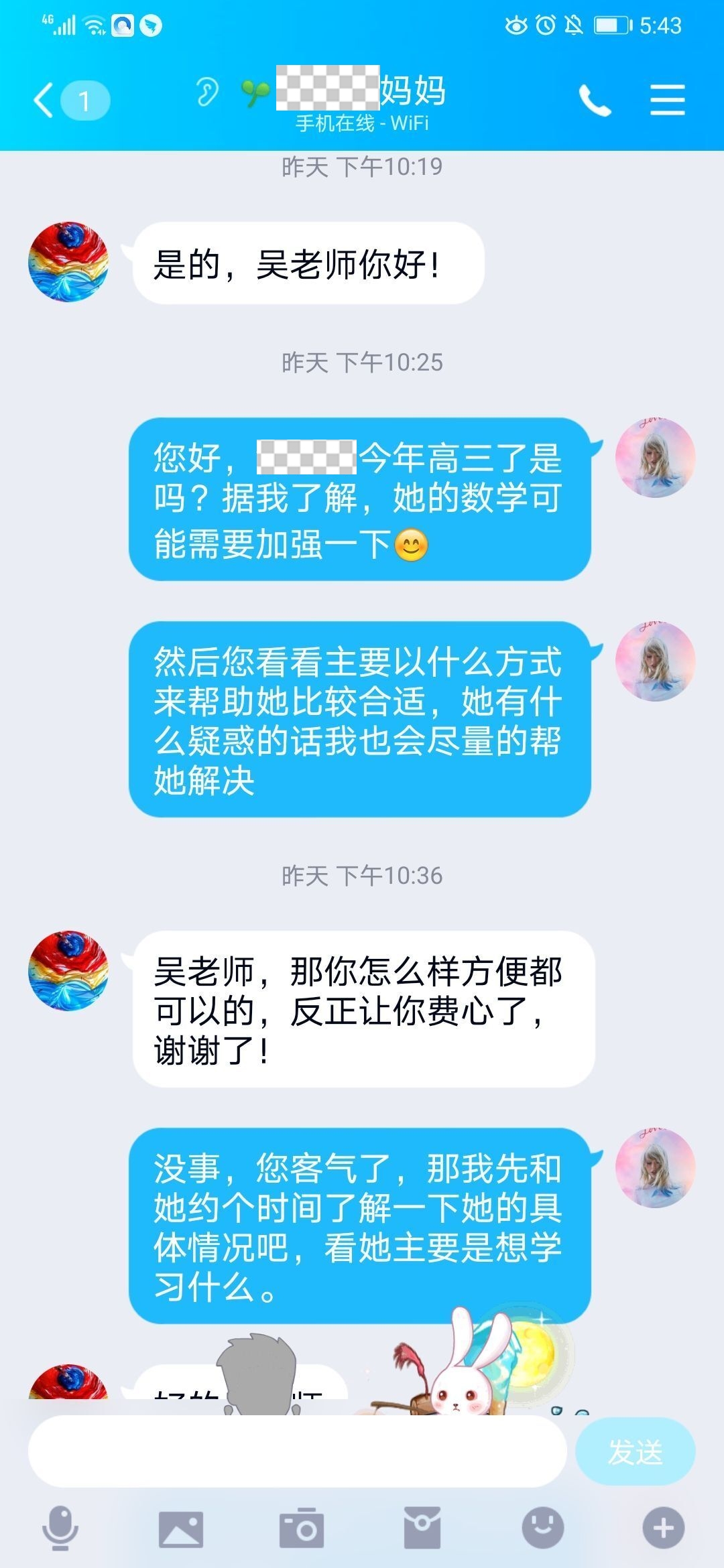
Task: Open my avatar next to 您好 message
Action: pyautogui.click(x=655, y=458)
